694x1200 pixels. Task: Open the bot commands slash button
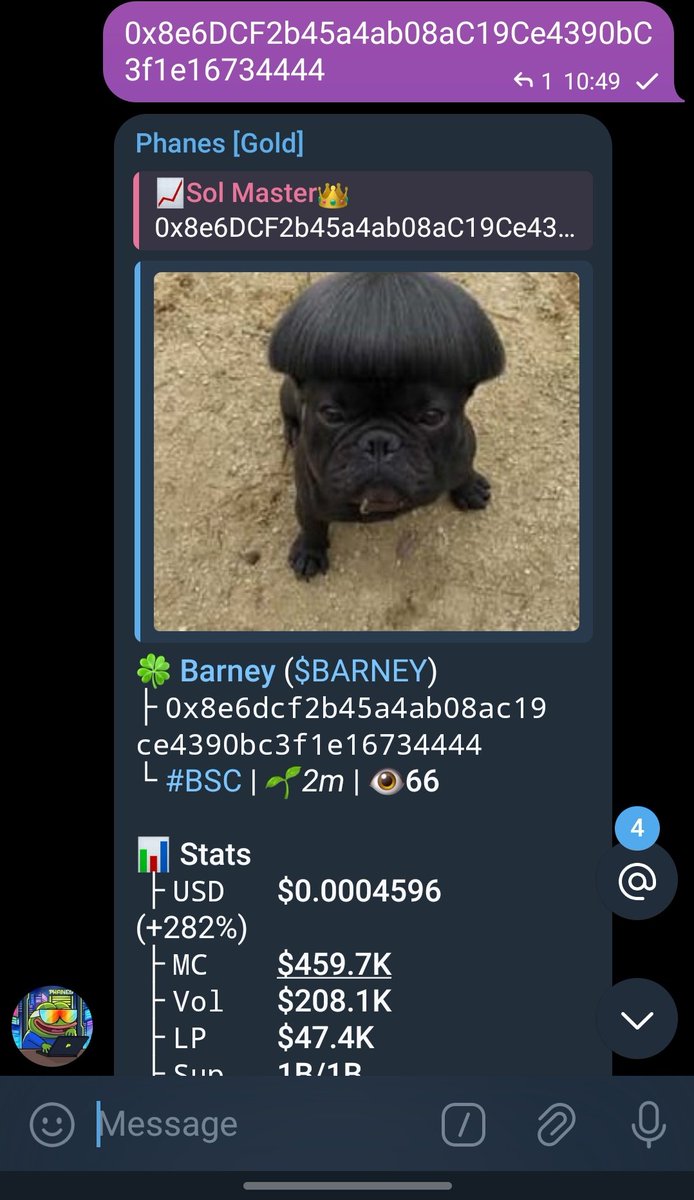(x=464, y=1125)
